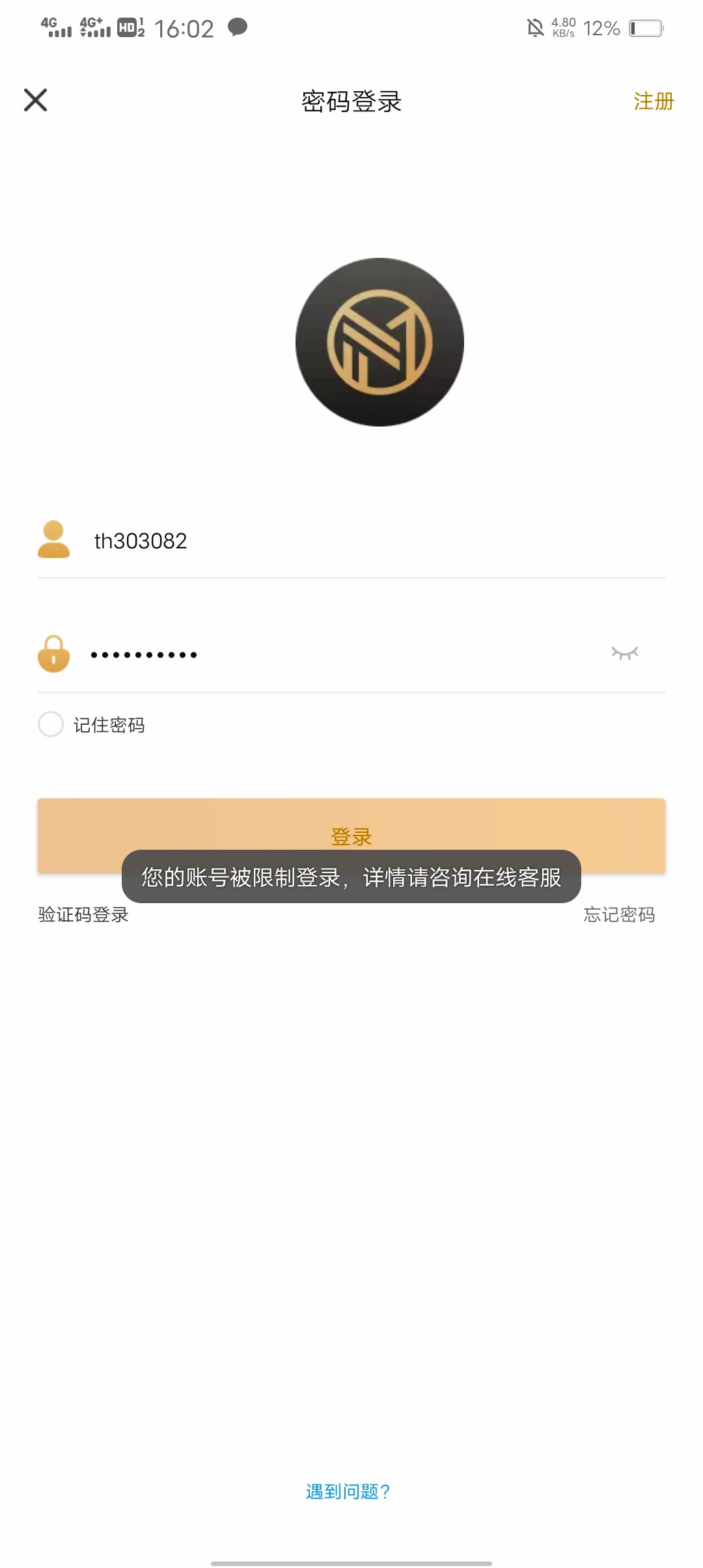The image size is (703, 1568).
Task: Open the 遇到问题? help link
Action: click(348, 1492)
